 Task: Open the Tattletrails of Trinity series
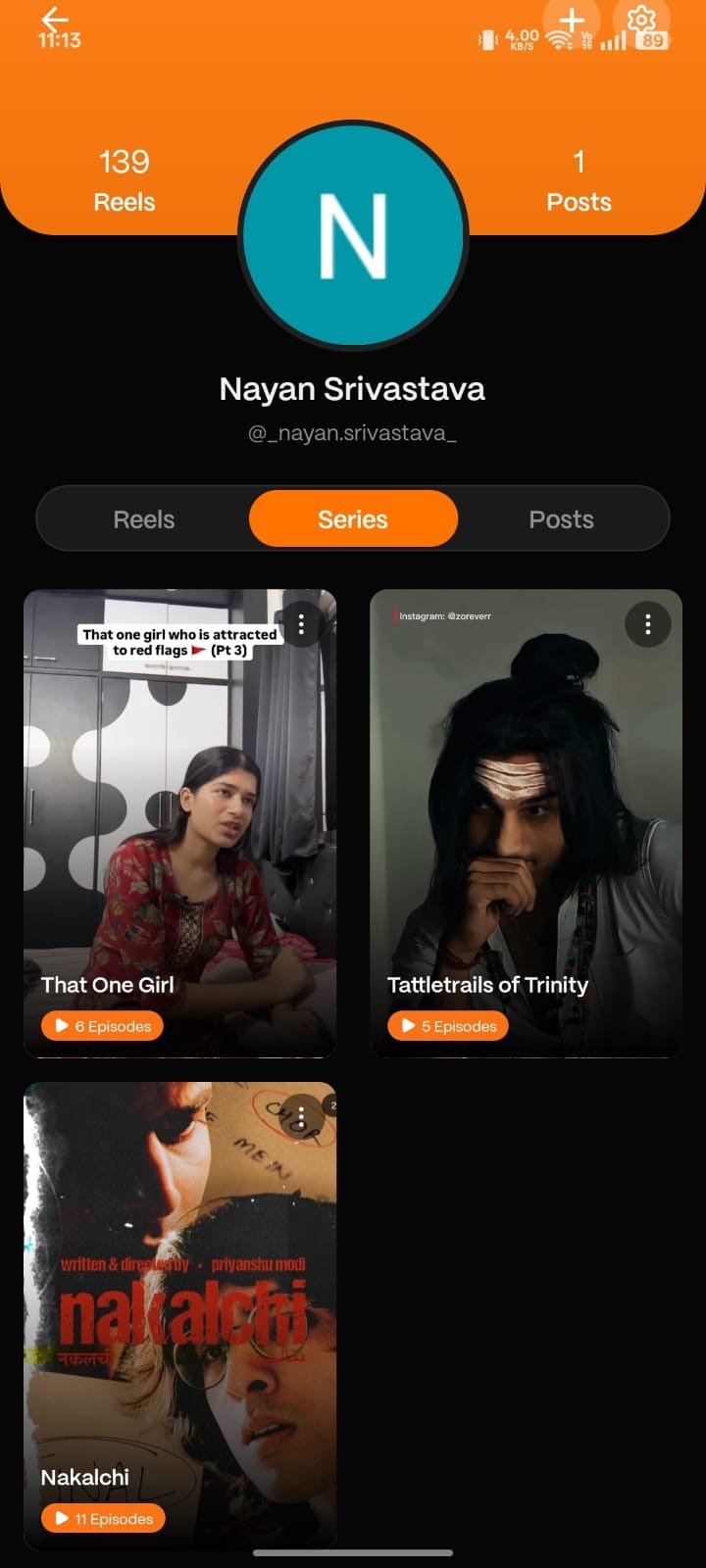point(526,823)
